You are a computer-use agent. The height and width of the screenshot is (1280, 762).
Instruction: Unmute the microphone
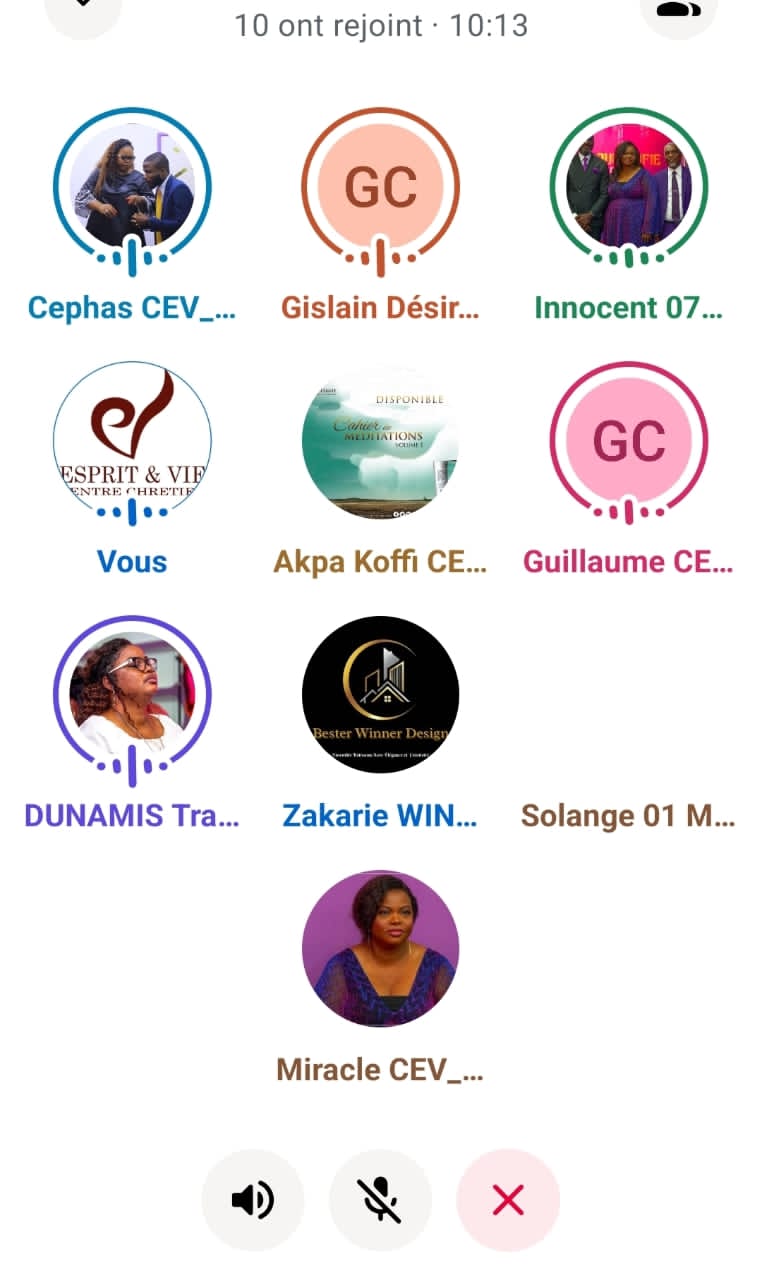coord(380,1199)
